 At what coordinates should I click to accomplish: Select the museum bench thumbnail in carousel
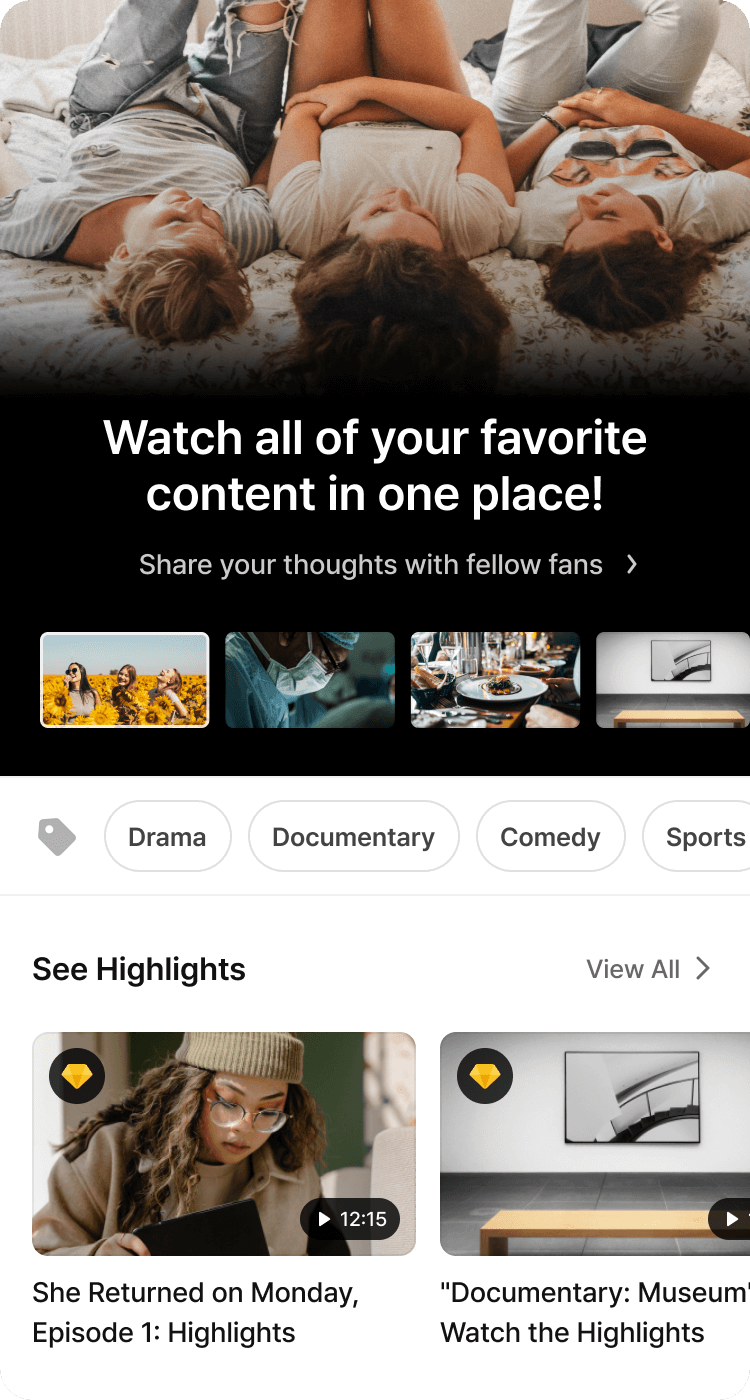673,680
